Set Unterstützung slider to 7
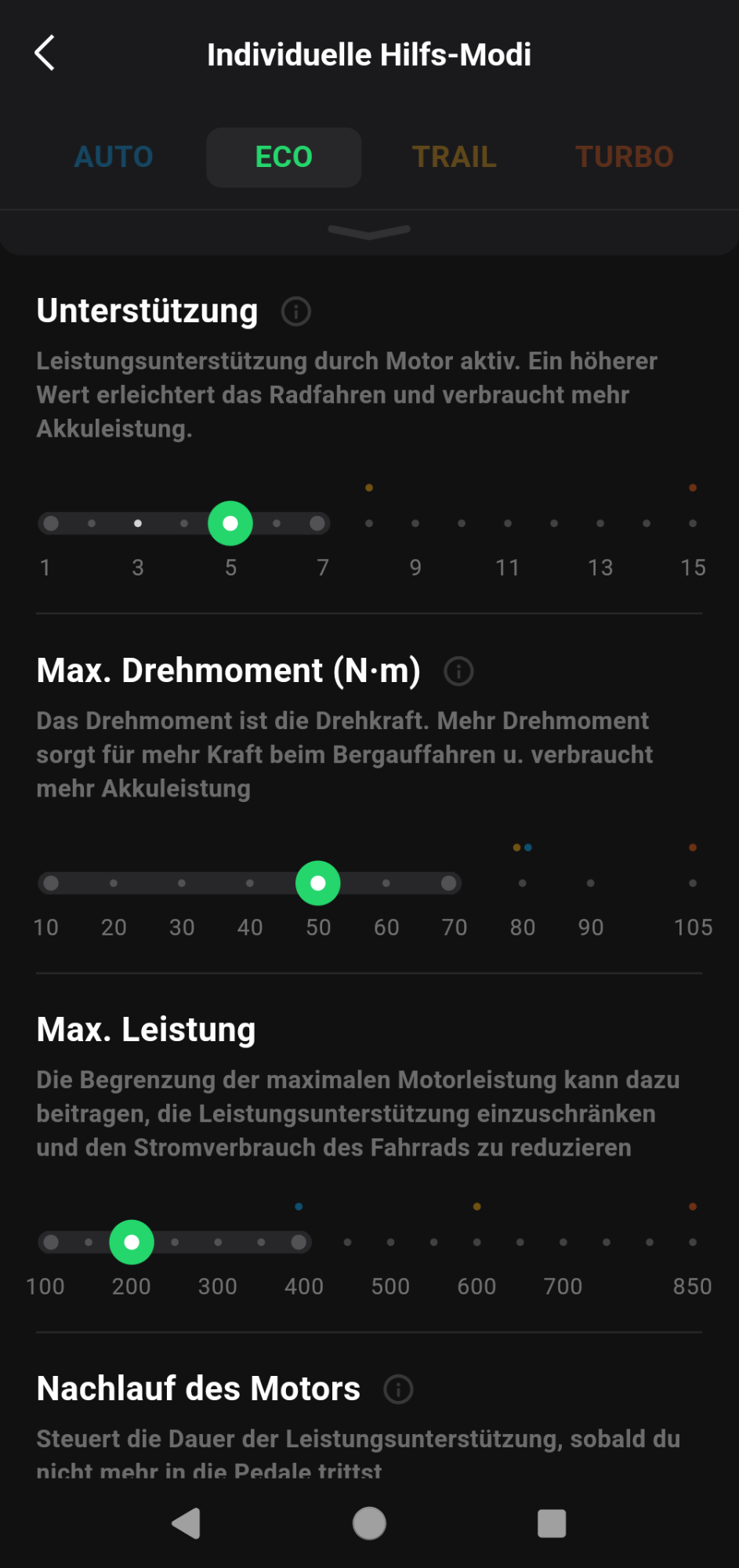This screenshot has width=739, height=1568. (x=317, y=523)
